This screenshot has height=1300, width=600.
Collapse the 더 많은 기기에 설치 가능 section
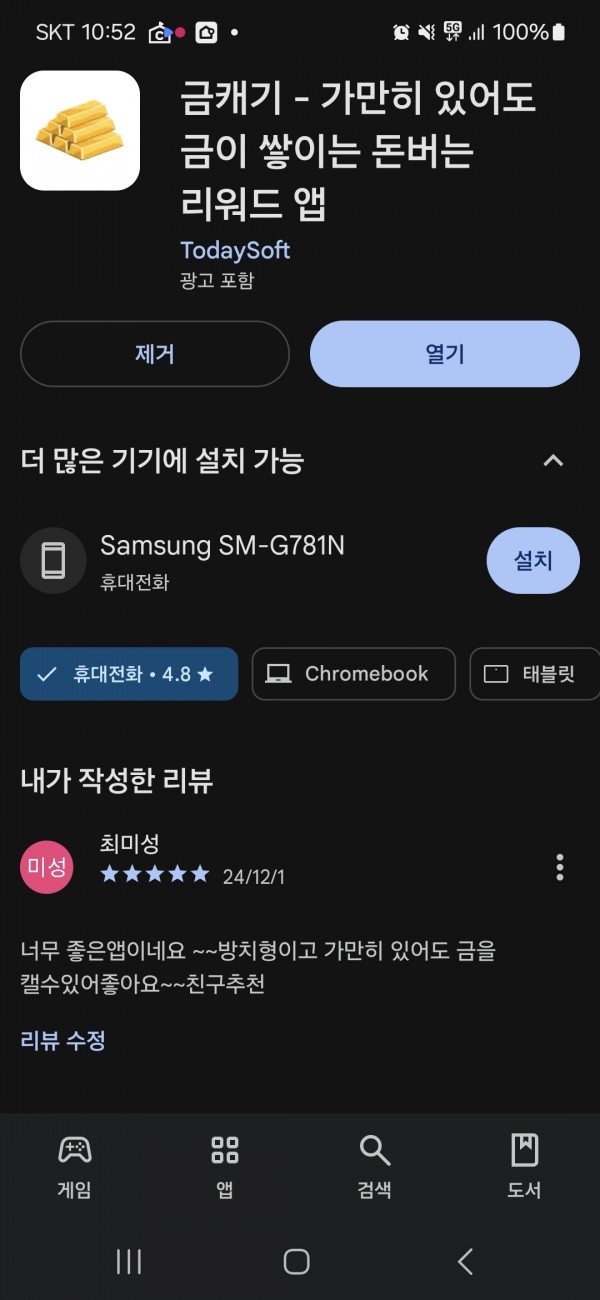pos(552,461)
